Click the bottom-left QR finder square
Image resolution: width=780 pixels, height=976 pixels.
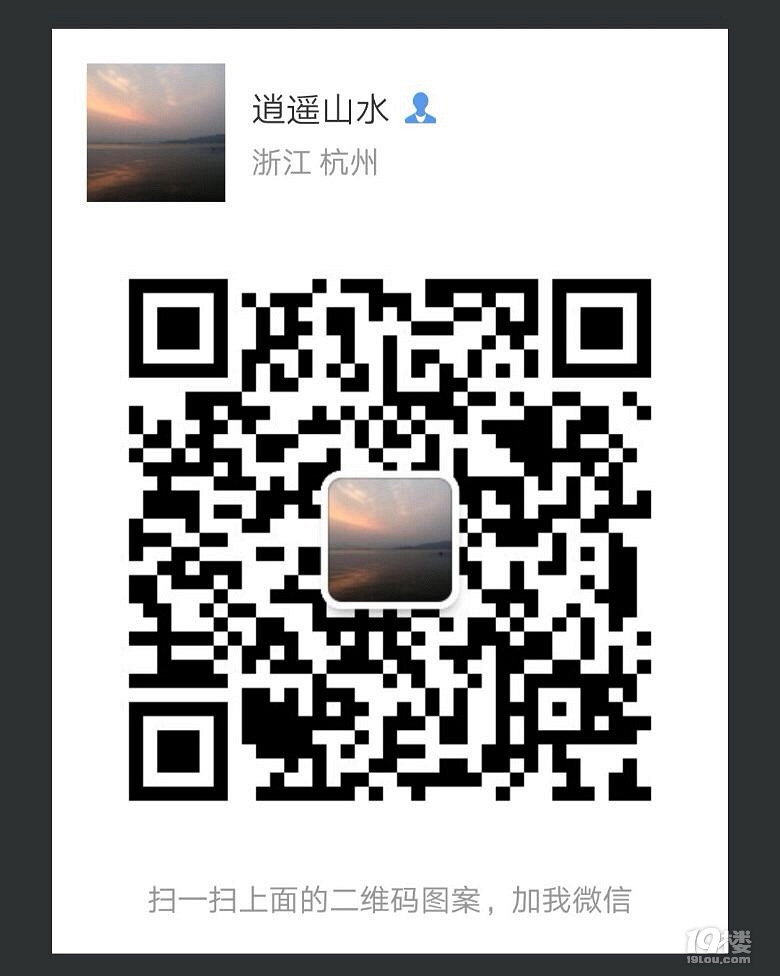point(178,753)
